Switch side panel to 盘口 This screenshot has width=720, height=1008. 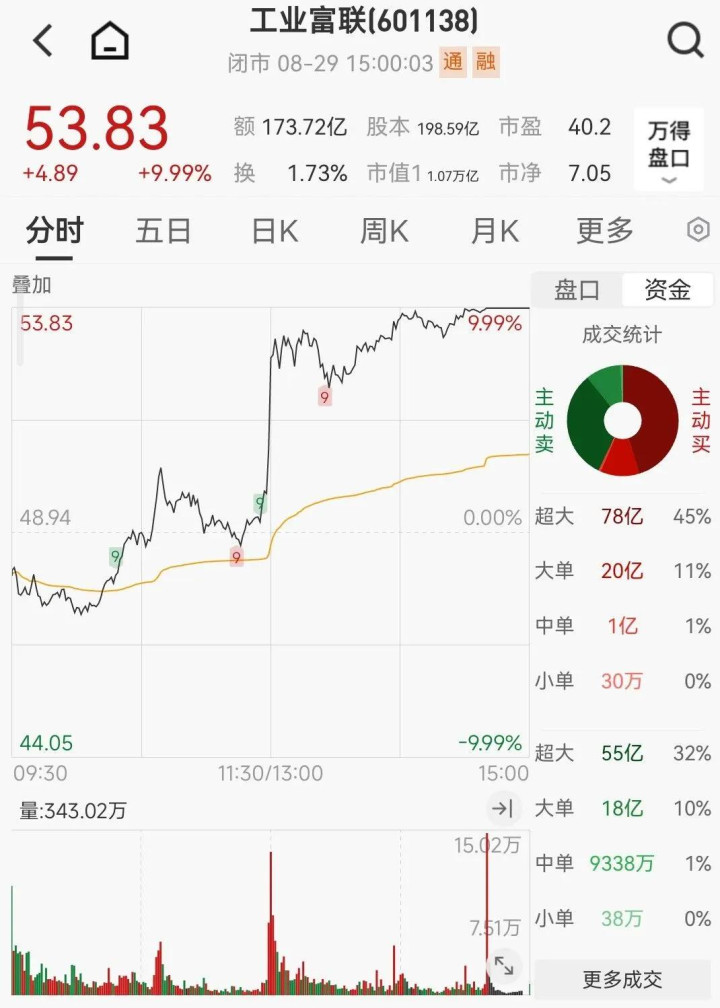pyautogui.click(x=577, y=290)
